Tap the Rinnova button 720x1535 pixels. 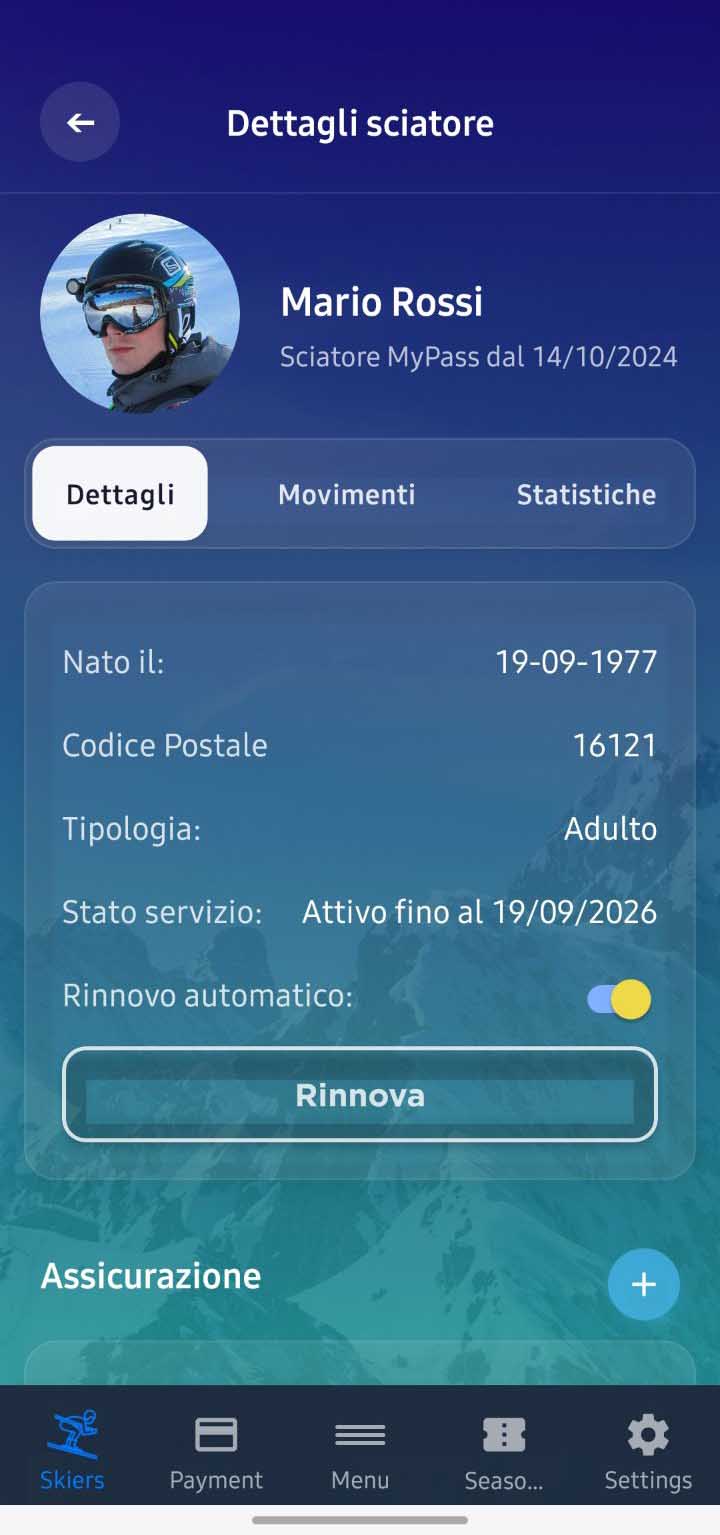(360, 1095)
